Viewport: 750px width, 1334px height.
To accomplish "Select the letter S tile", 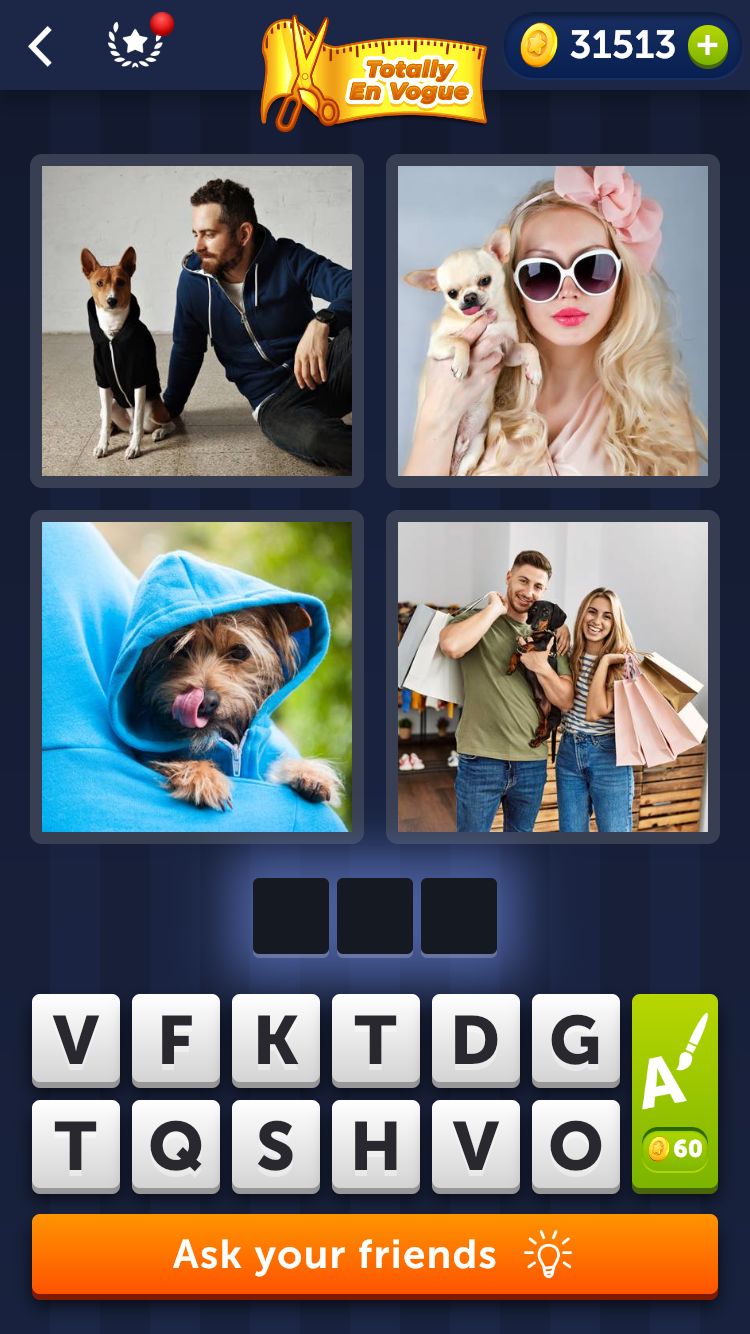I will pos(276,1146).
